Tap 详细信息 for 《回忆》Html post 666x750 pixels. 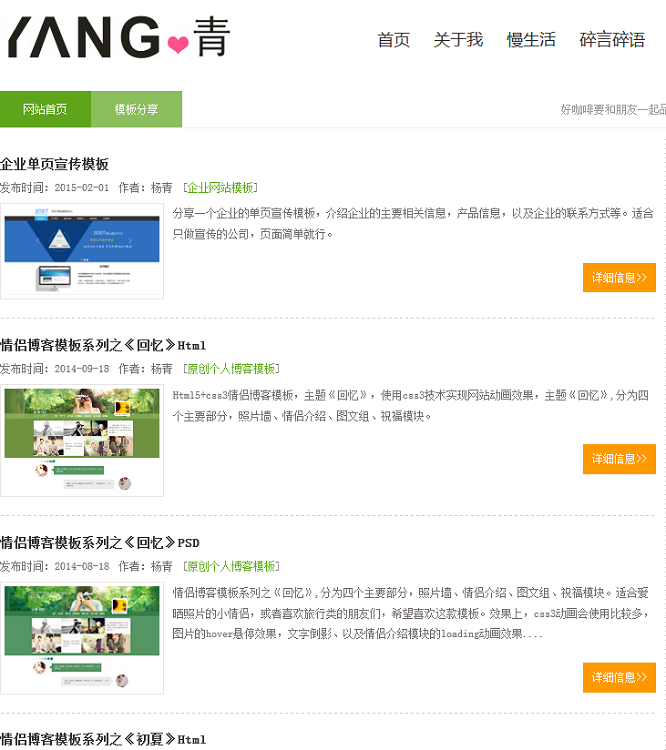(619, 459)
